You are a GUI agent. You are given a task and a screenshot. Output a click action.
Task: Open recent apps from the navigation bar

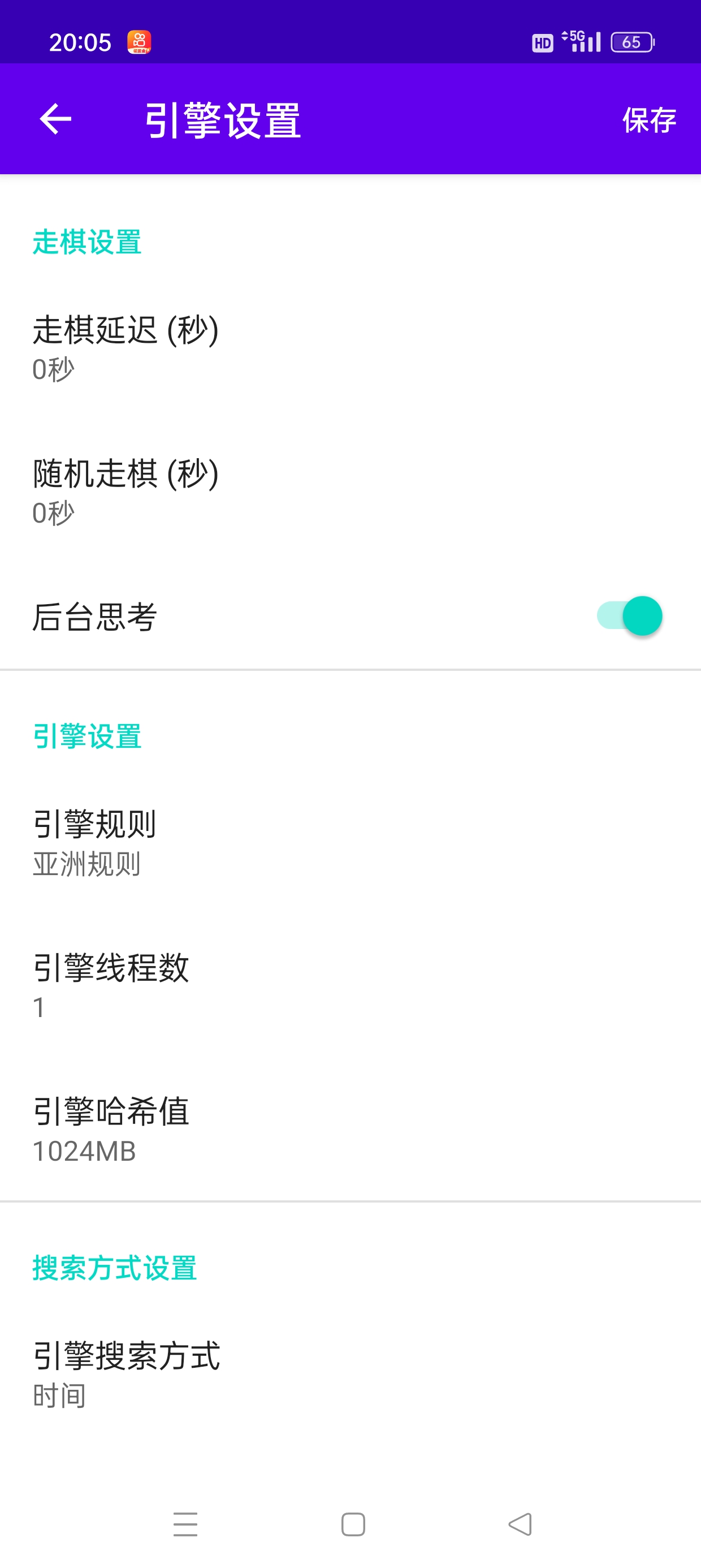click(x=185, y=1524)
